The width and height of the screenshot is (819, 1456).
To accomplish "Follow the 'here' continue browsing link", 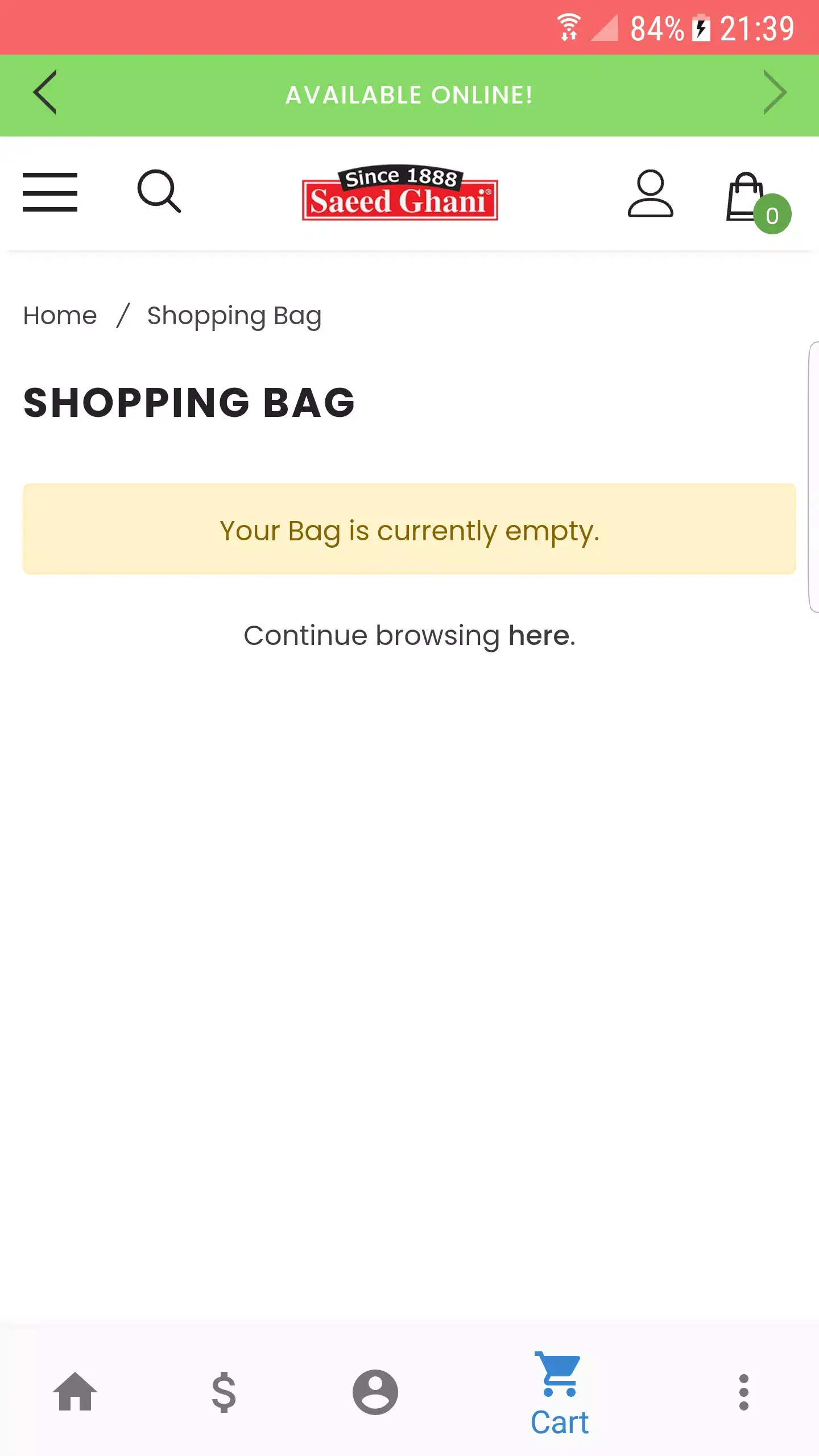I will pyautogui.click(x=539, y=635).
